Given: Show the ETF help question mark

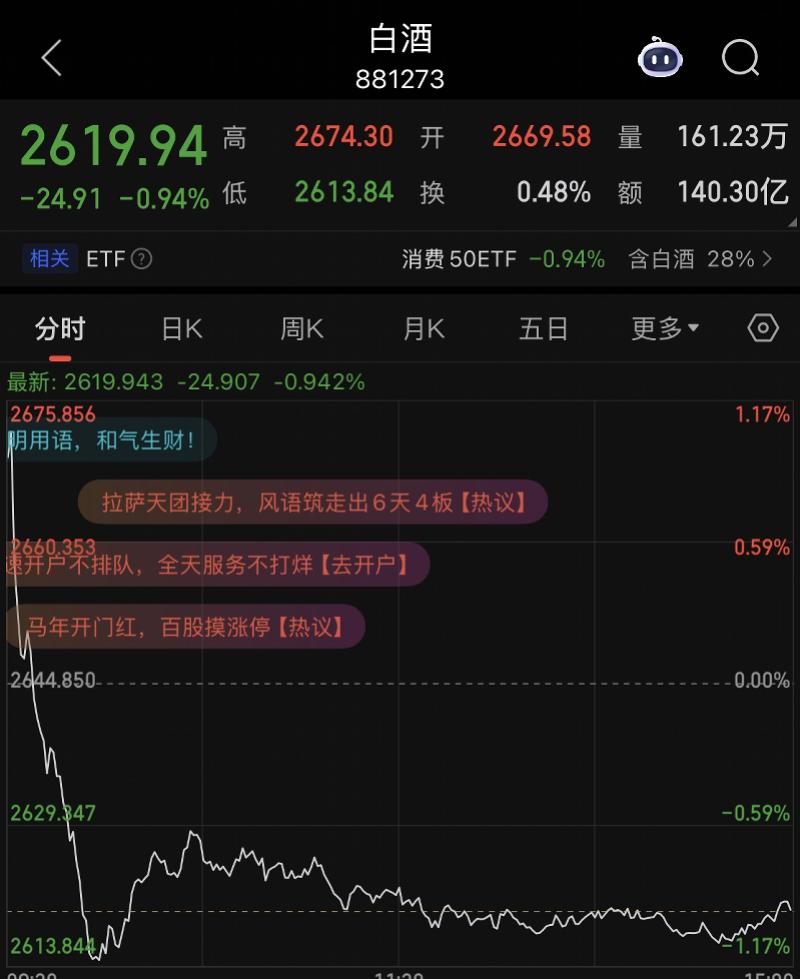Looking at the screenshot, I should (x=142, y=259).
